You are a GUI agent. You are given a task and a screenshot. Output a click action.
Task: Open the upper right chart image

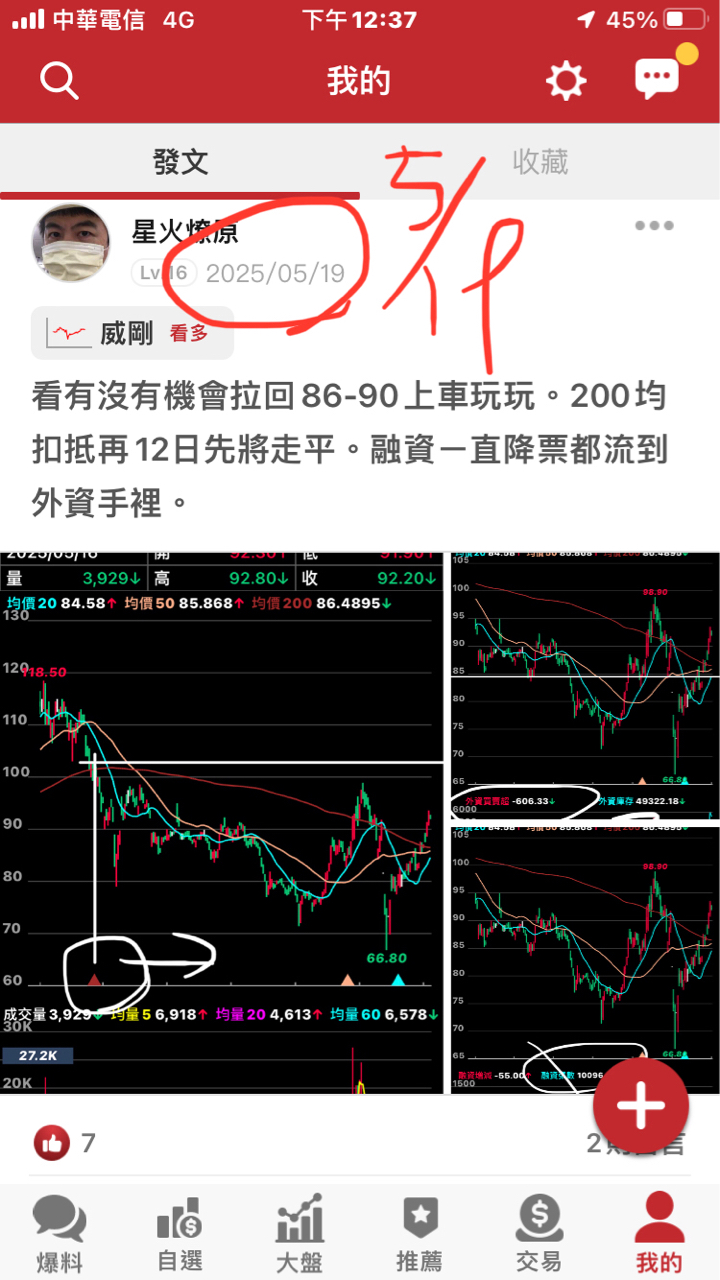585,686
